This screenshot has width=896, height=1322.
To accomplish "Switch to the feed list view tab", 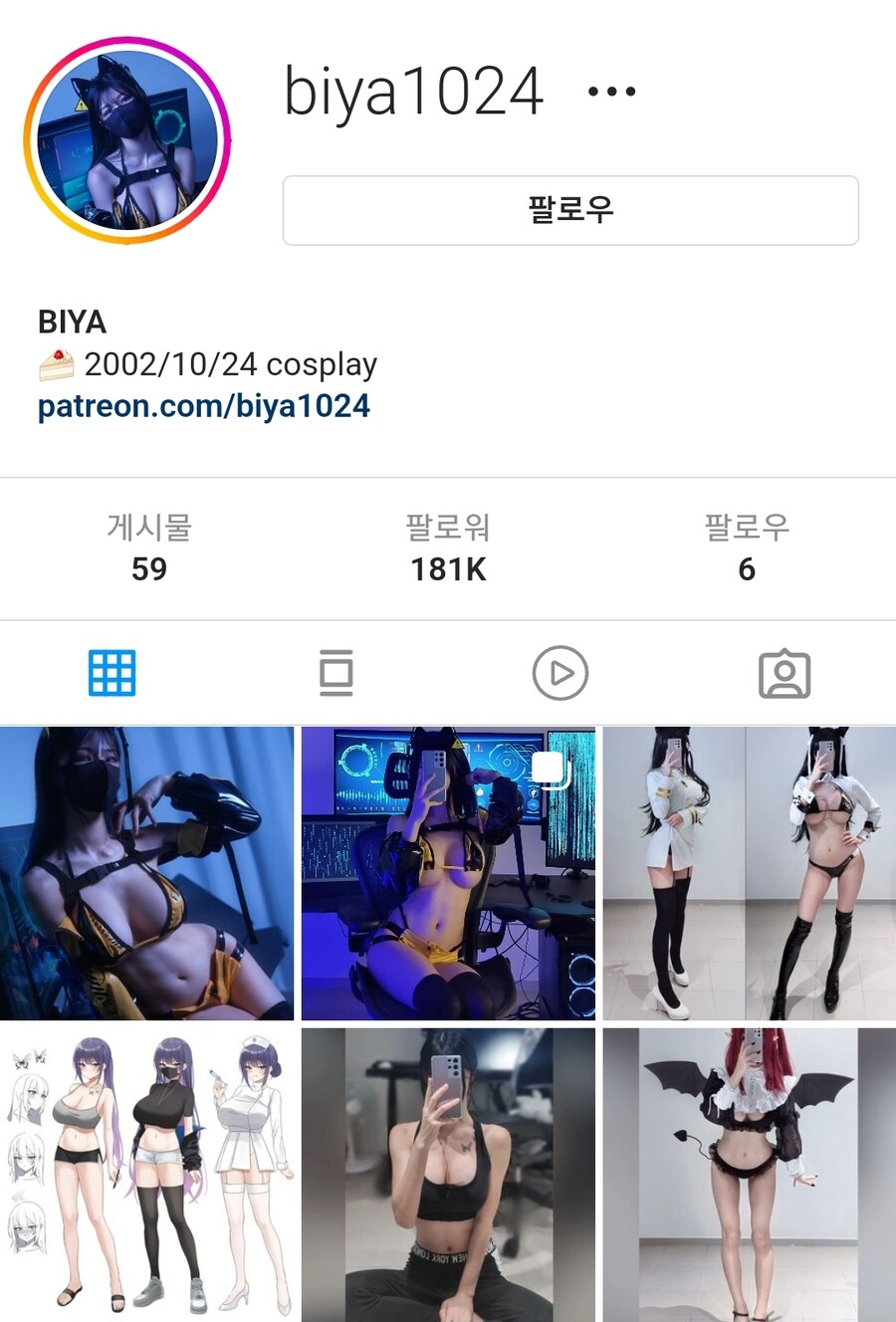I will pos(336,673).
